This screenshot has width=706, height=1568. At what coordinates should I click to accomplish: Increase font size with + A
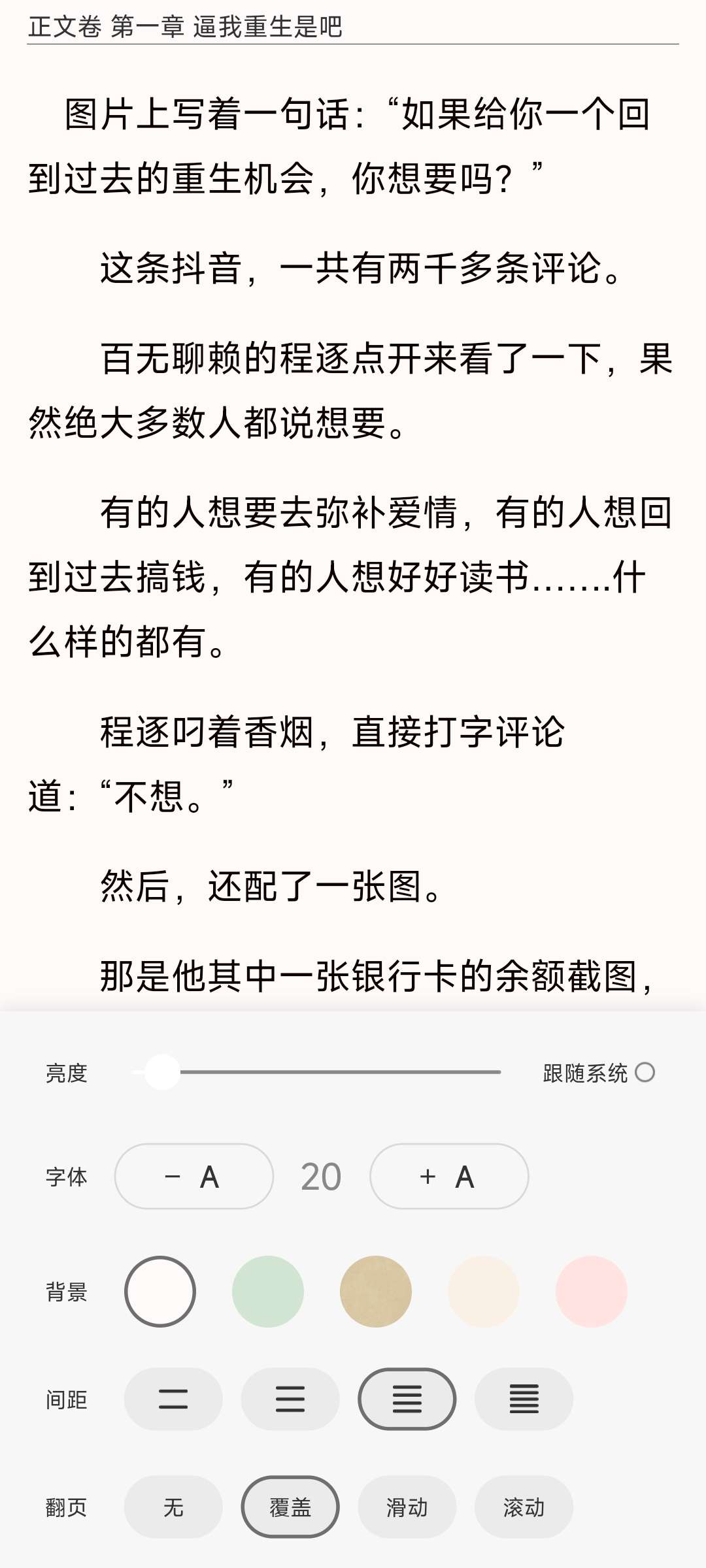point(449,1177)
